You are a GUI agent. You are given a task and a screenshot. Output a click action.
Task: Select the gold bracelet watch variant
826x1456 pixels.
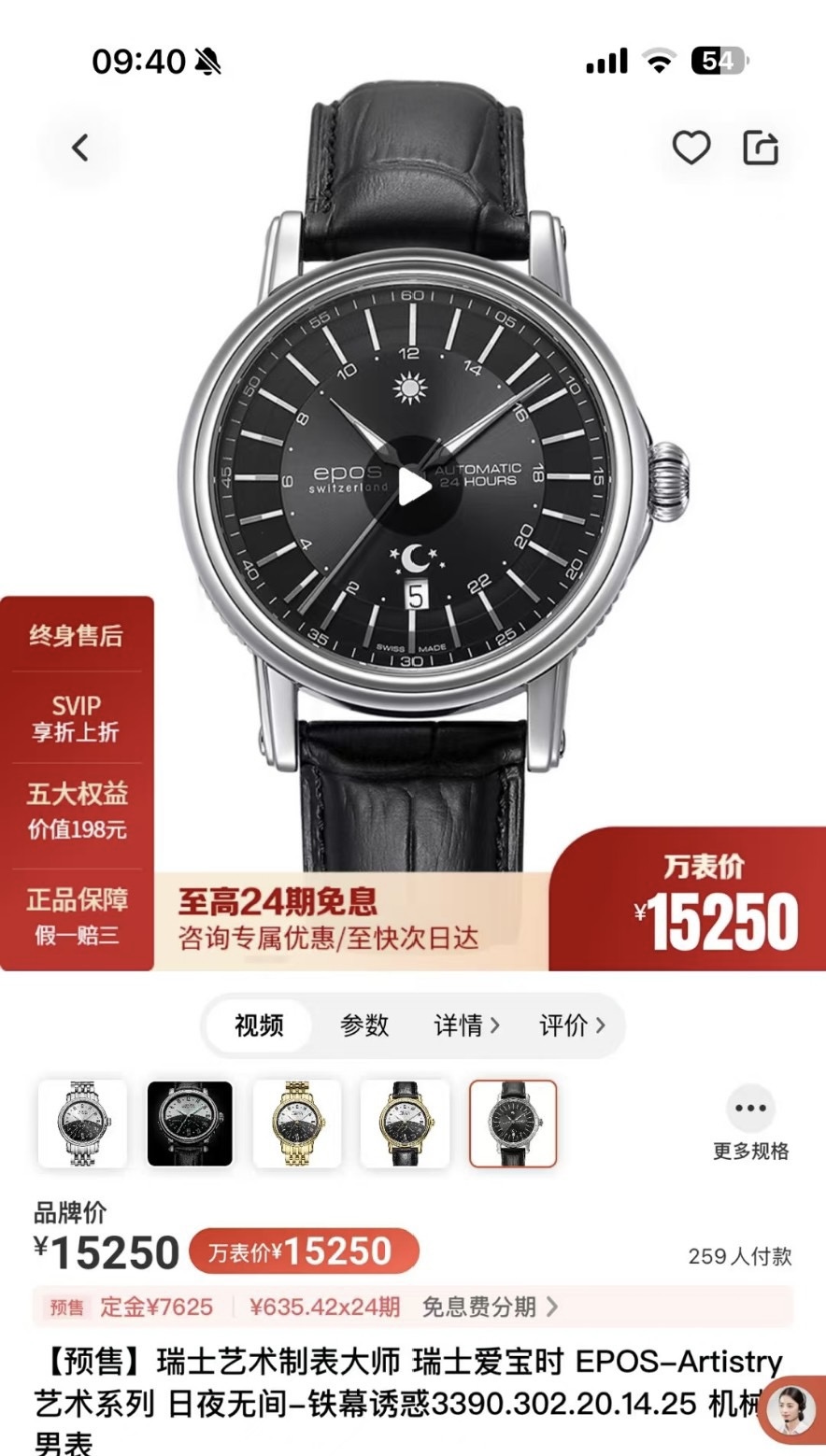click(x=297, y=1124)
